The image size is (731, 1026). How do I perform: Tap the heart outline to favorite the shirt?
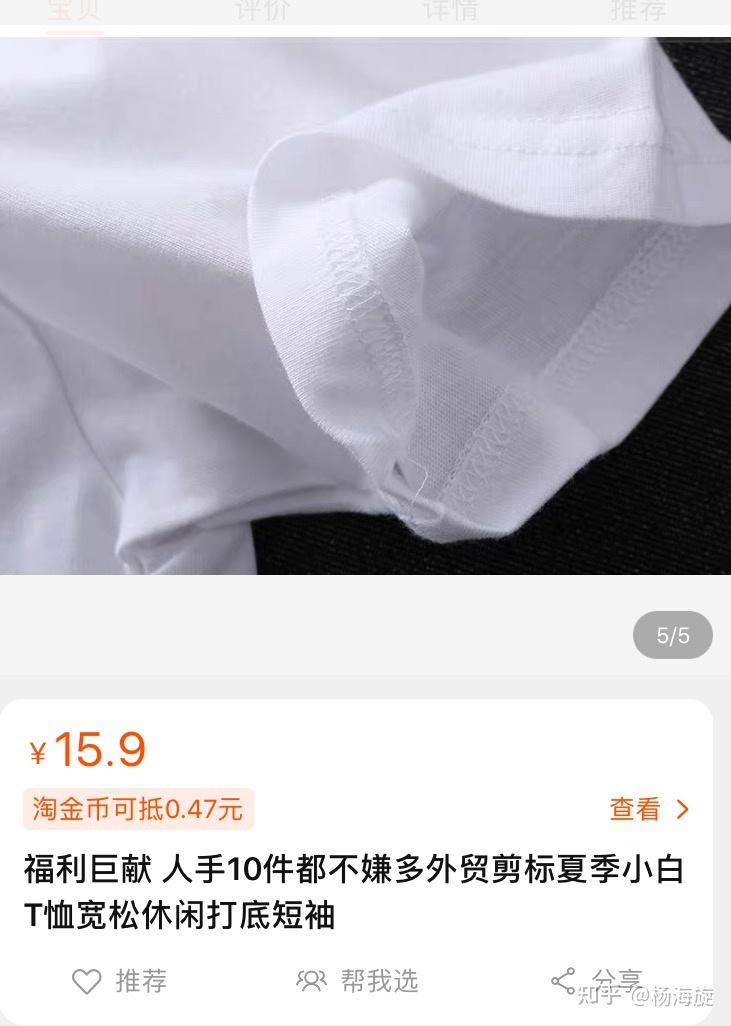coord(88,982)
